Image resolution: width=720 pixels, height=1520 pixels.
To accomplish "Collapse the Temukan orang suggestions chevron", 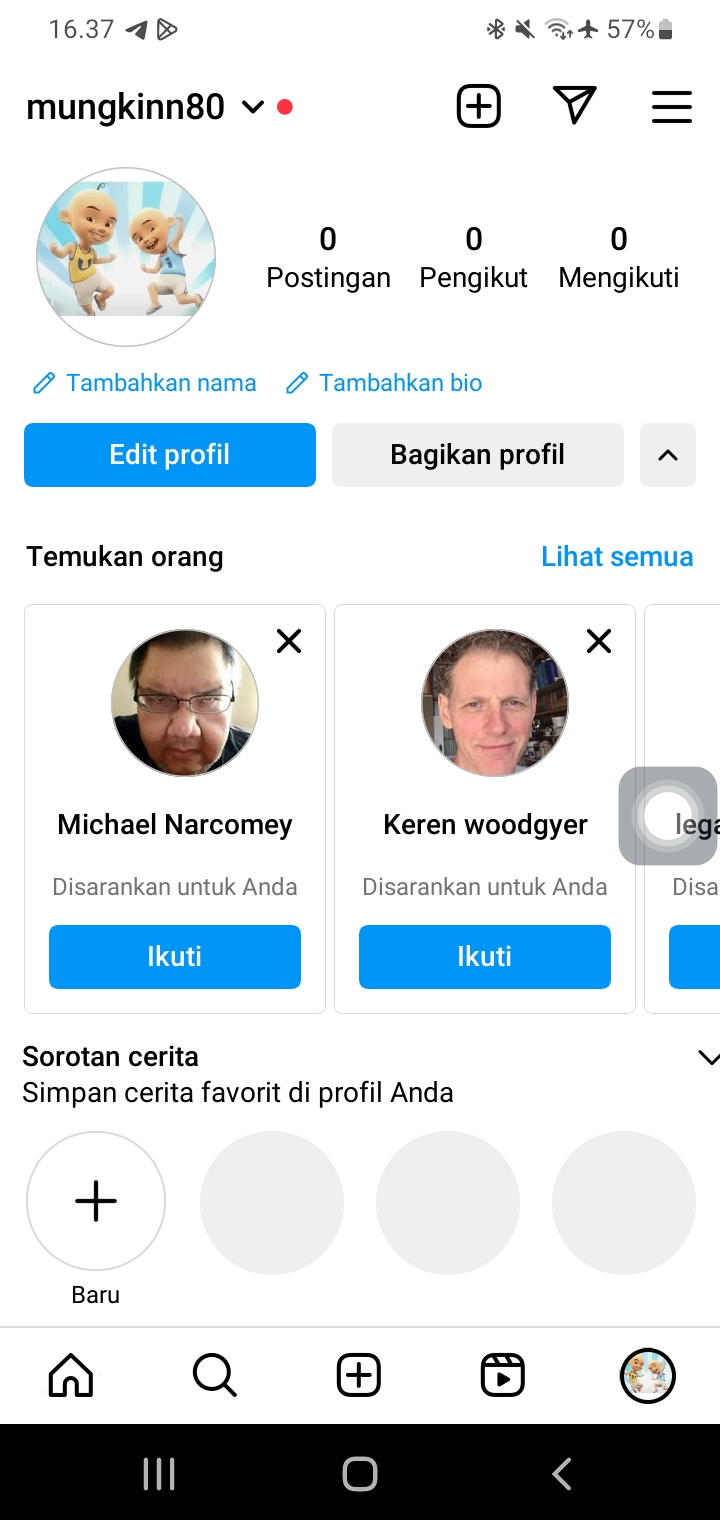I will 667,455.
